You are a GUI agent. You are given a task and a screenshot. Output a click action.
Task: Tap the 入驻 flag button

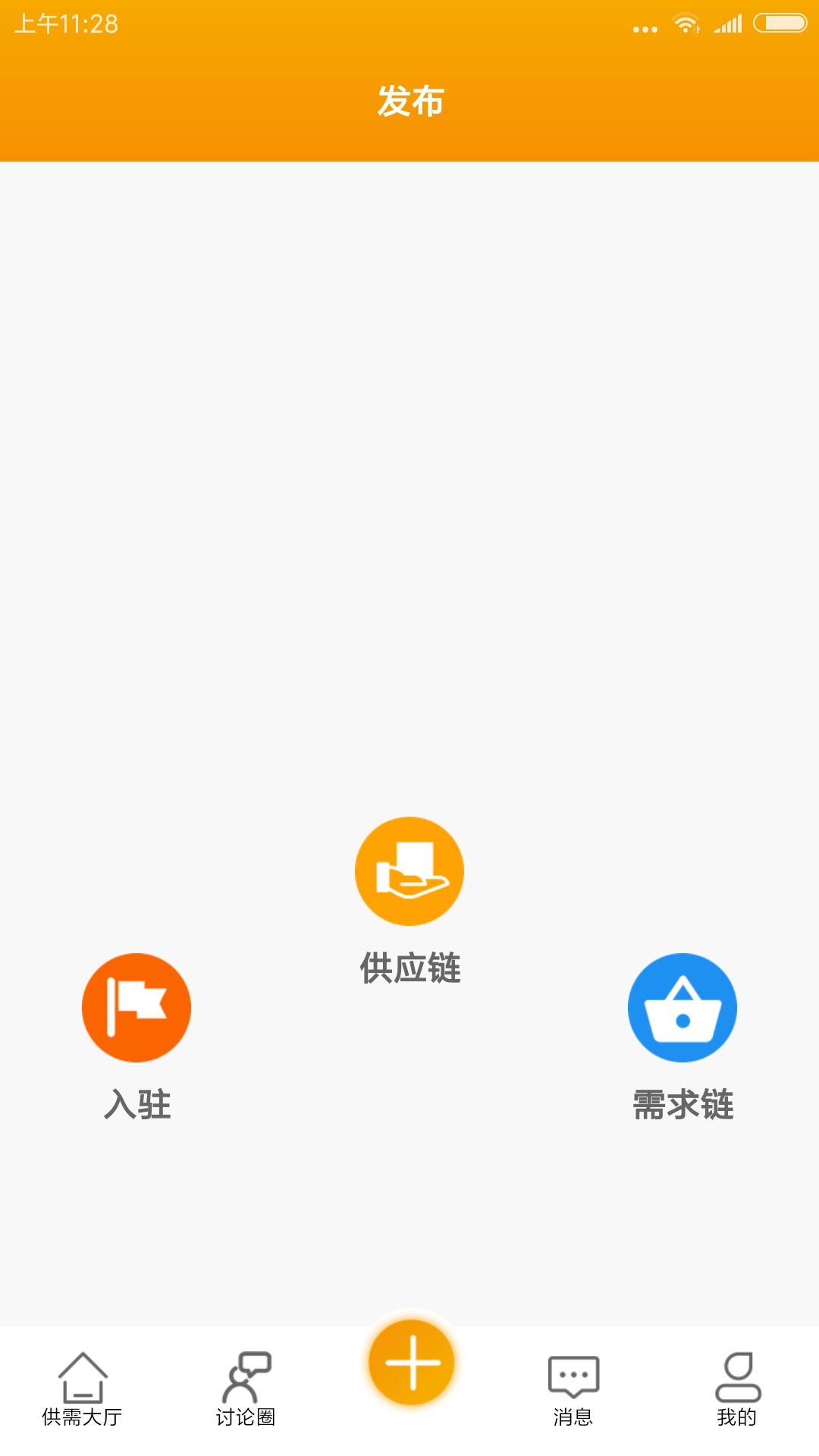136,1008
